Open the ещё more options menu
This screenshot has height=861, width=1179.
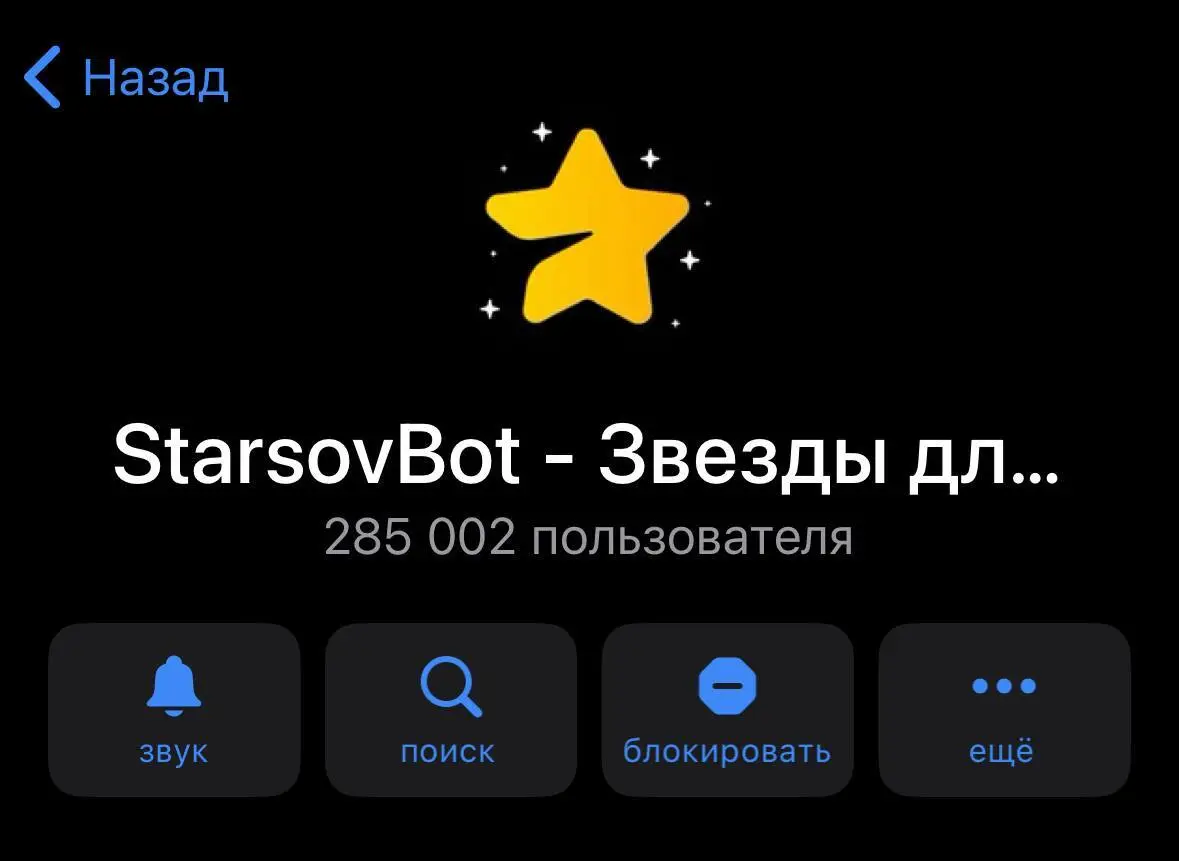[1003, 709]
